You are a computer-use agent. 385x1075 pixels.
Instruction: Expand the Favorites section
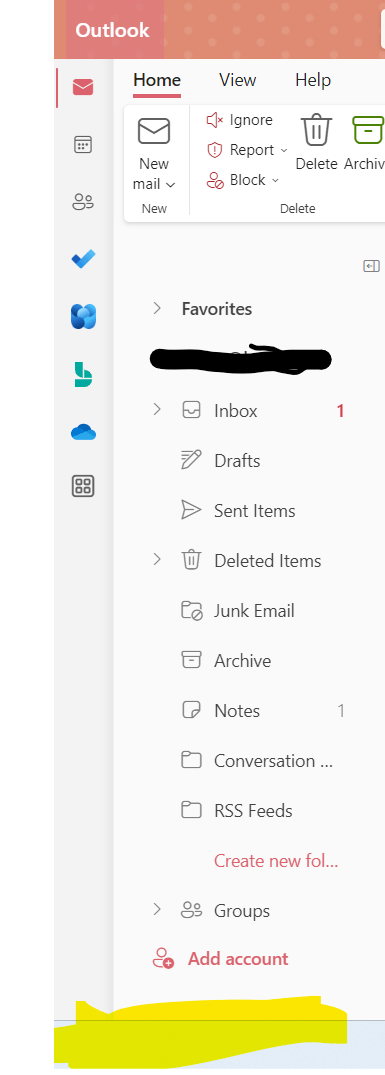coord(157,309)
